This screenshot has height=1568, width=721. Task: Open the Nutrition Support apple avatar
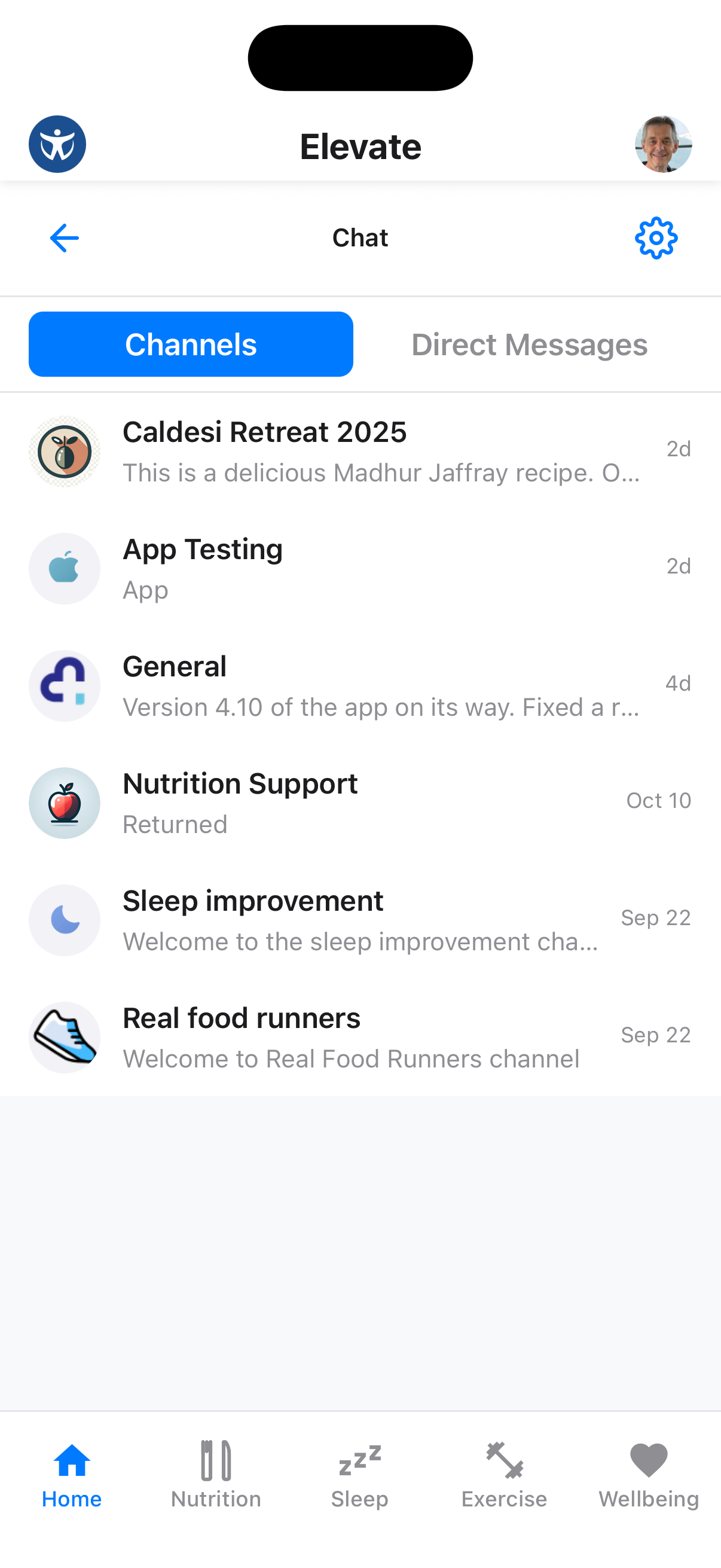click(65, 803)
